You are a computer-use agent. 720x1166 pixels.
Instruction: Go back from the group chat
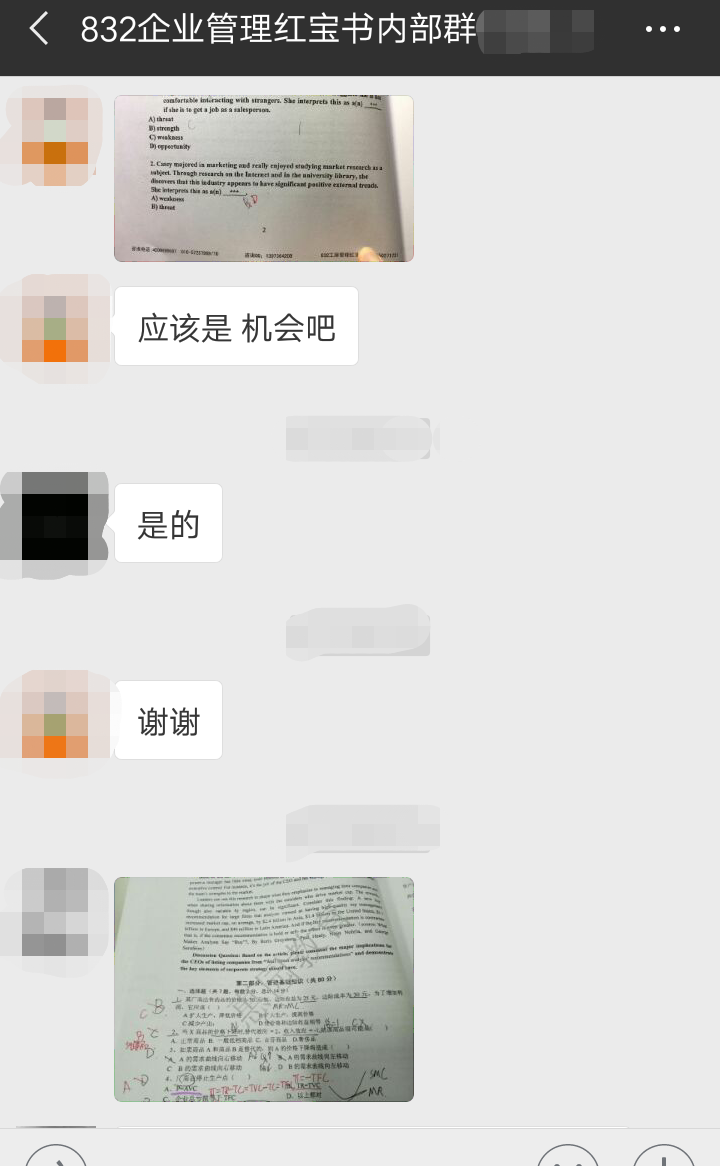(38, 30)
